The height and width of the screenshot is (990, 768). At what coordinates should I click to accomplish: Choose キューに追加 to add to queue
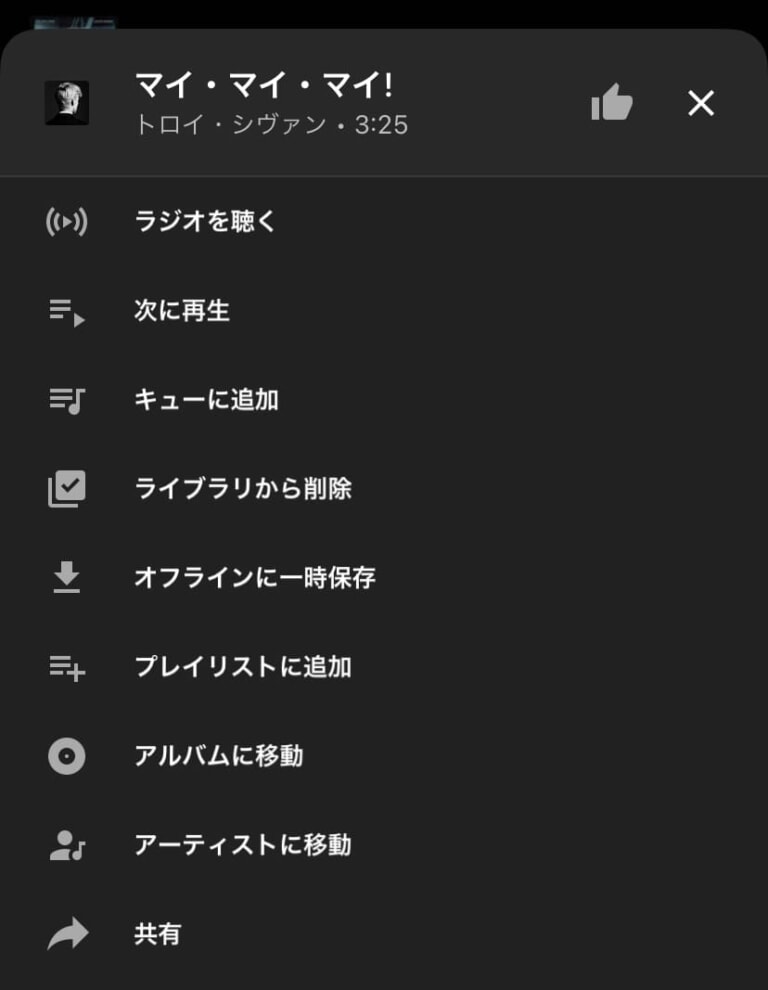[206, 400]
